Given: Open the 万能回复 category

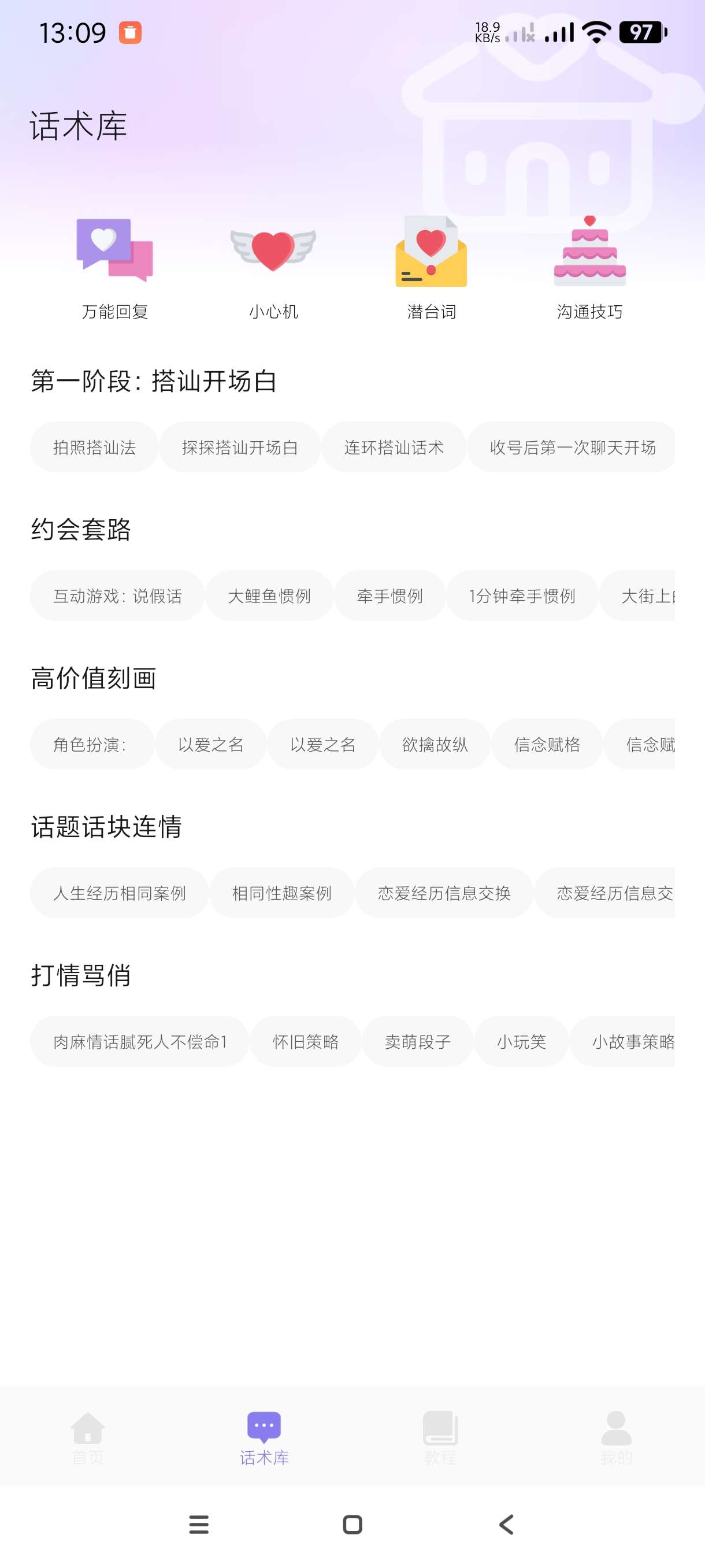Looking at the screenshot, I should point(115,267).
